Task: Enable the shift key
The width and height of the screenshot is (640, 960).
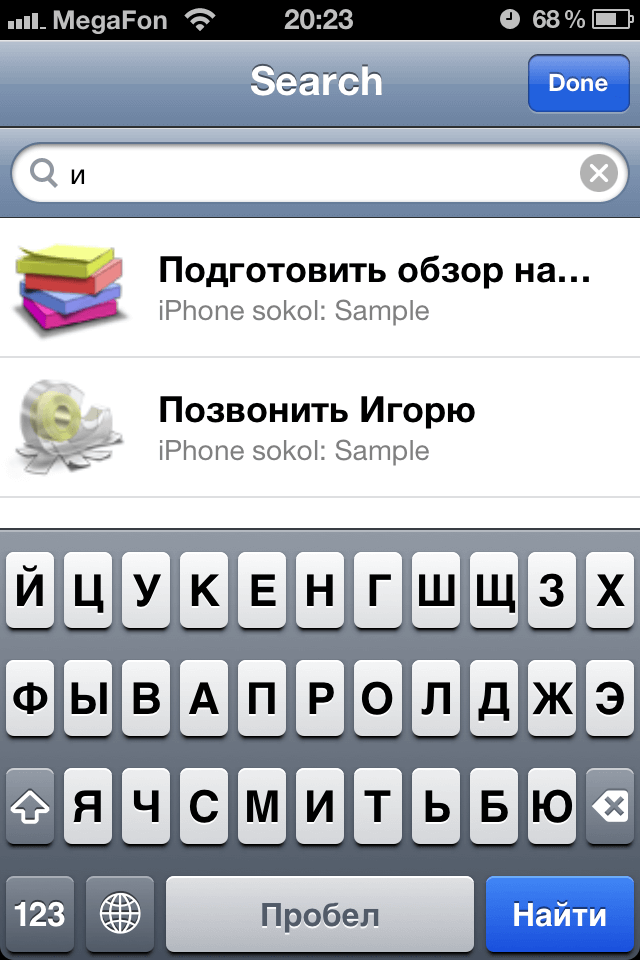Action: [32, 807]
